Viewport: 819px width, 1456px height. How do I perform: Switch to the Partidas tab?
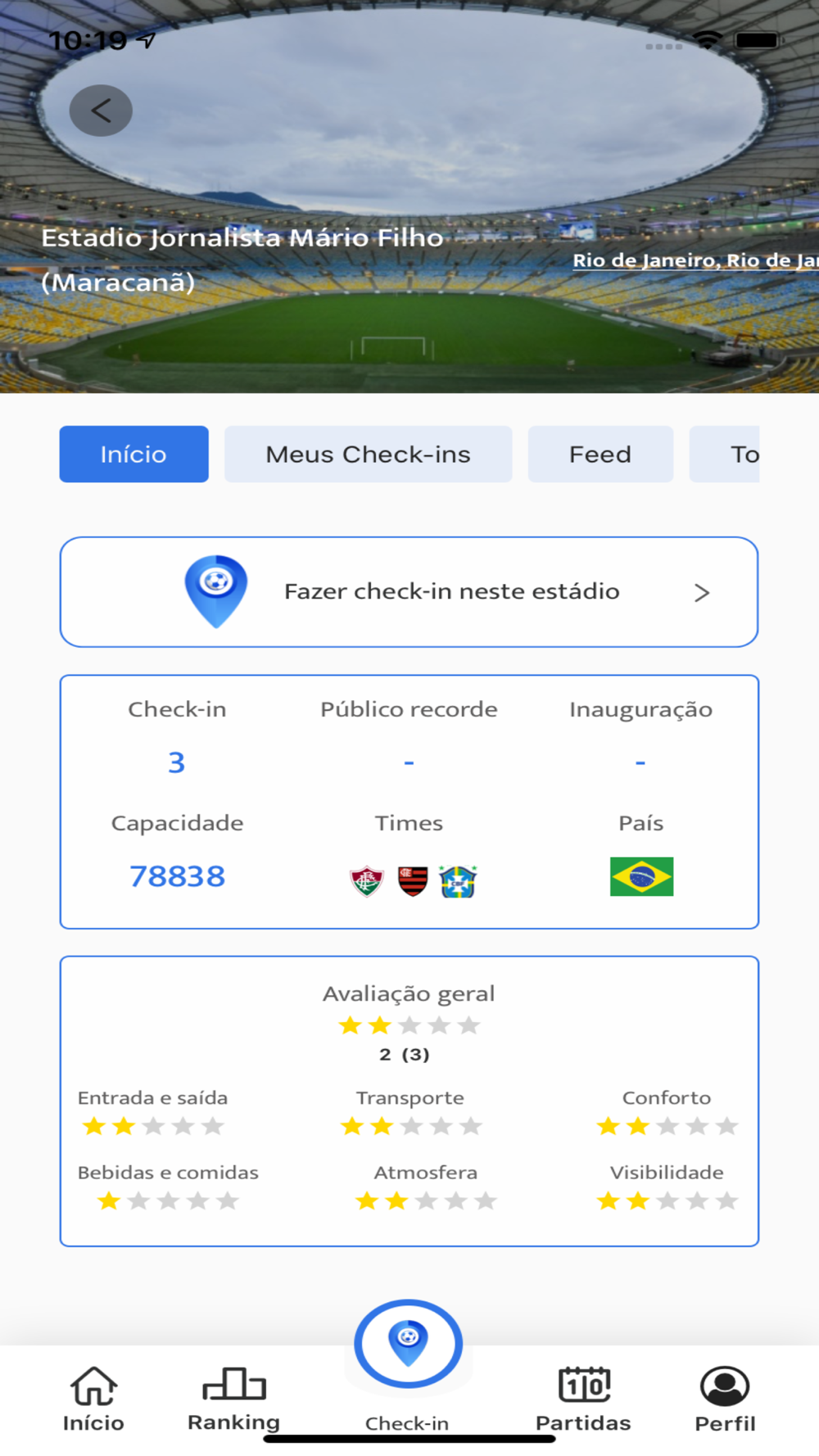(583, 1399)
